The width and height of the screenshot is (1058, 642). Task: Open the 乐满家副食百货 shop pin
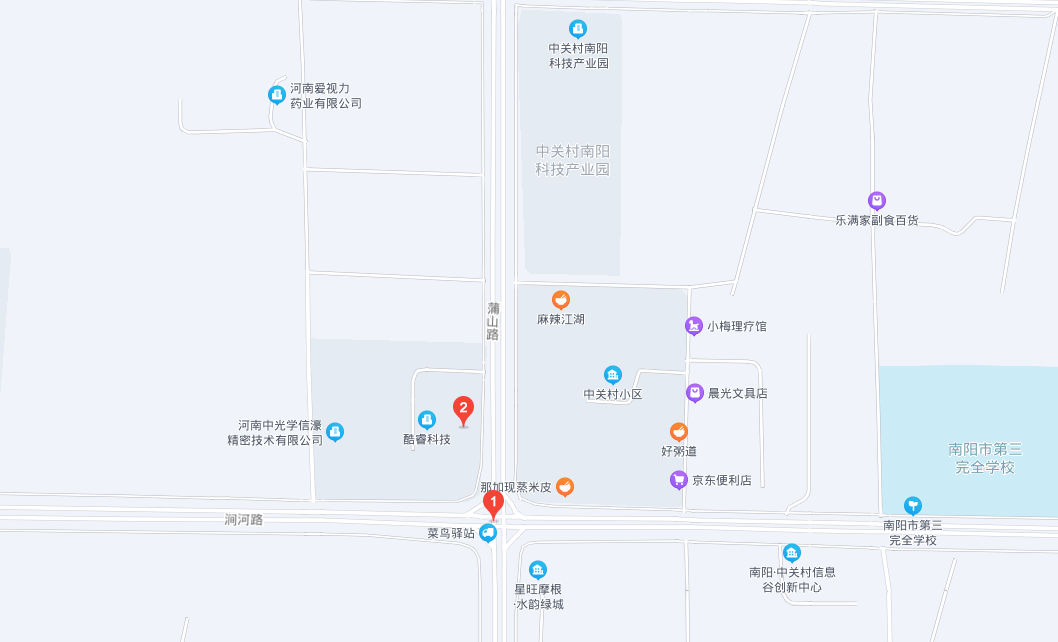pyautogui.click(x=877, y=201)
